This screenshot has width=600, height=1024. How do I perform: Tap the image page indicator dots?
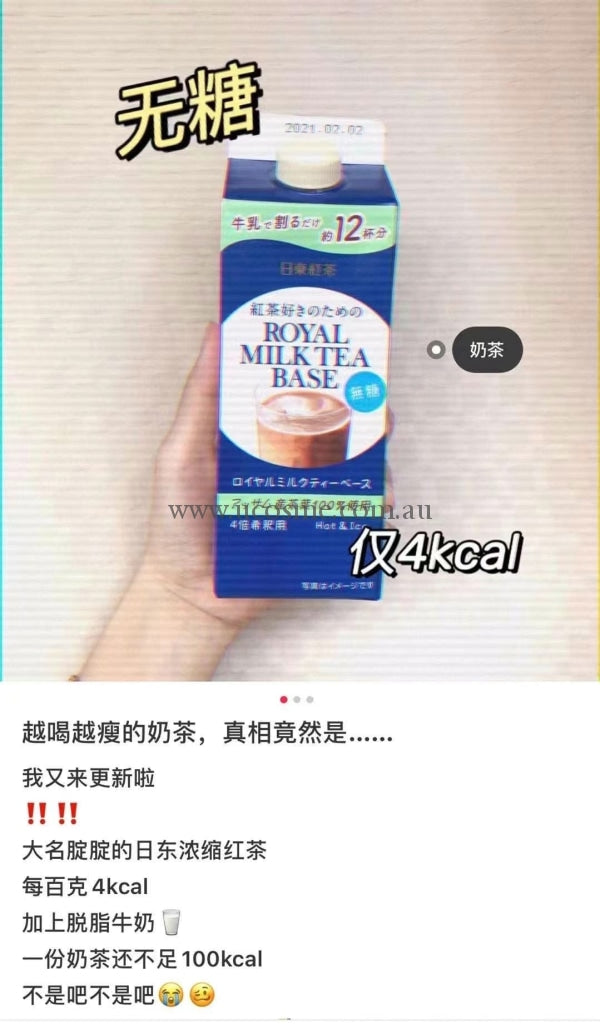(297, 699)
